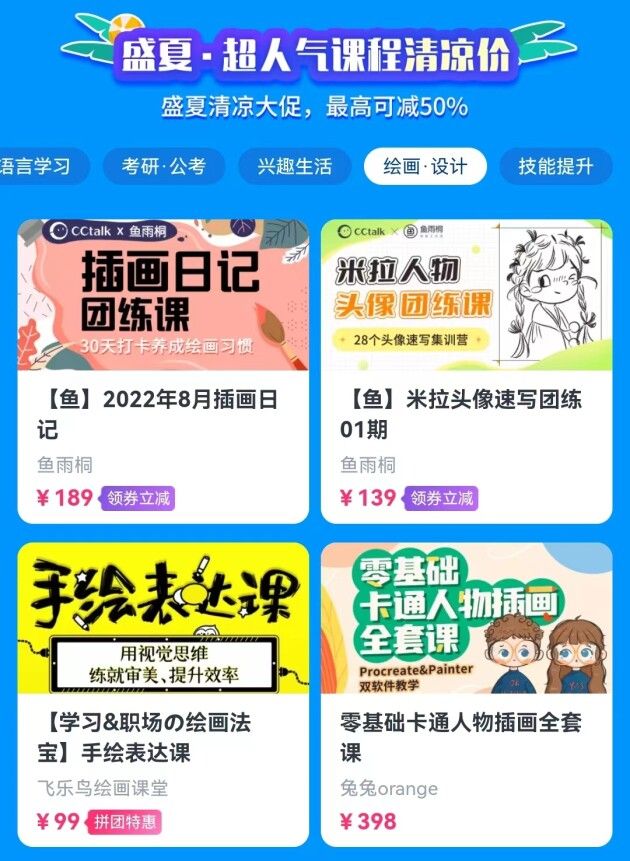Screen dimensions: 630x861
Task: Open the 兴趣生活 category tab
Action: pos(294,166)
